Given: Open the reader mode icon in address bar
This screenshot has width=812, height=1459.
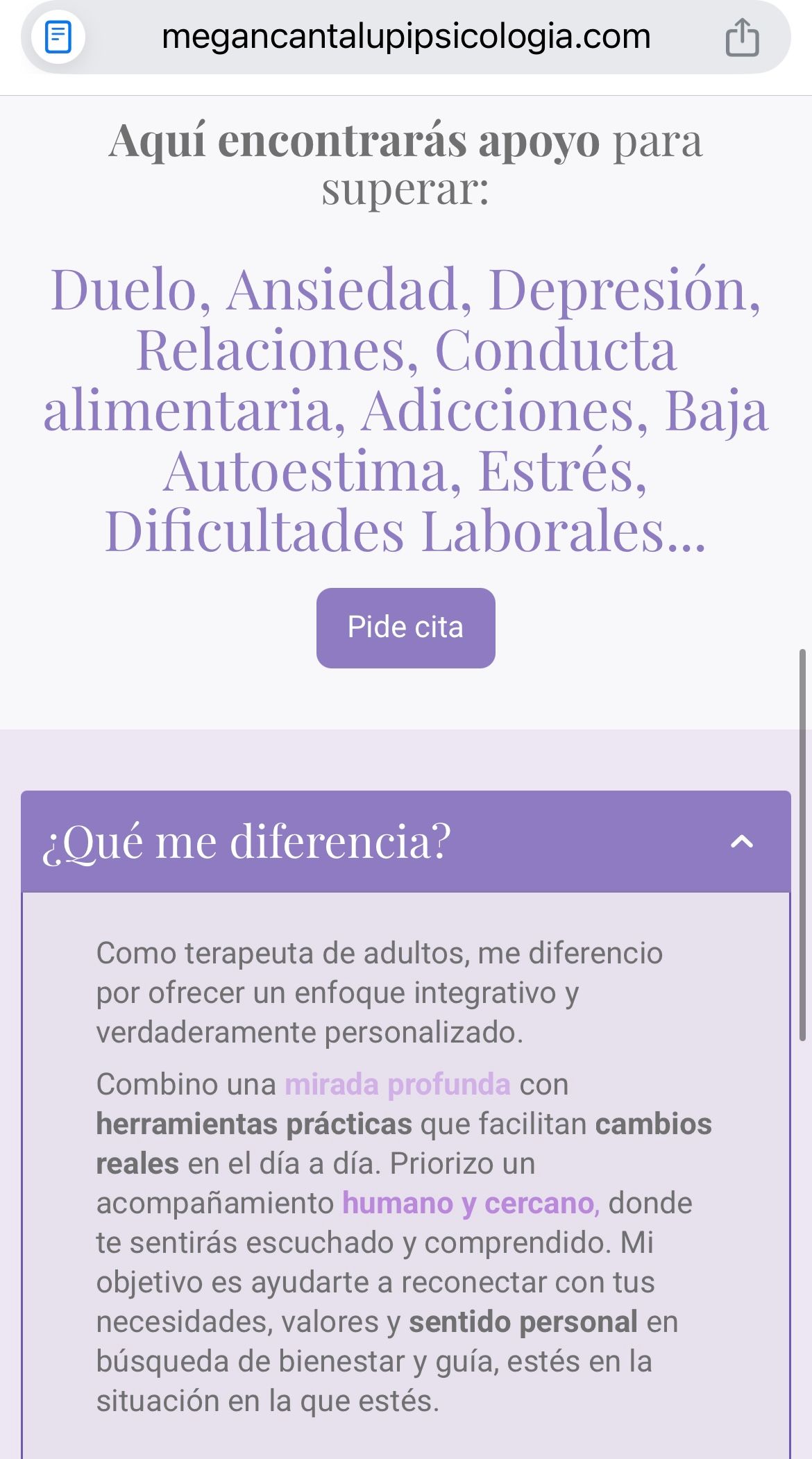Looking at the screenshot, I should (x=58, y=37).
